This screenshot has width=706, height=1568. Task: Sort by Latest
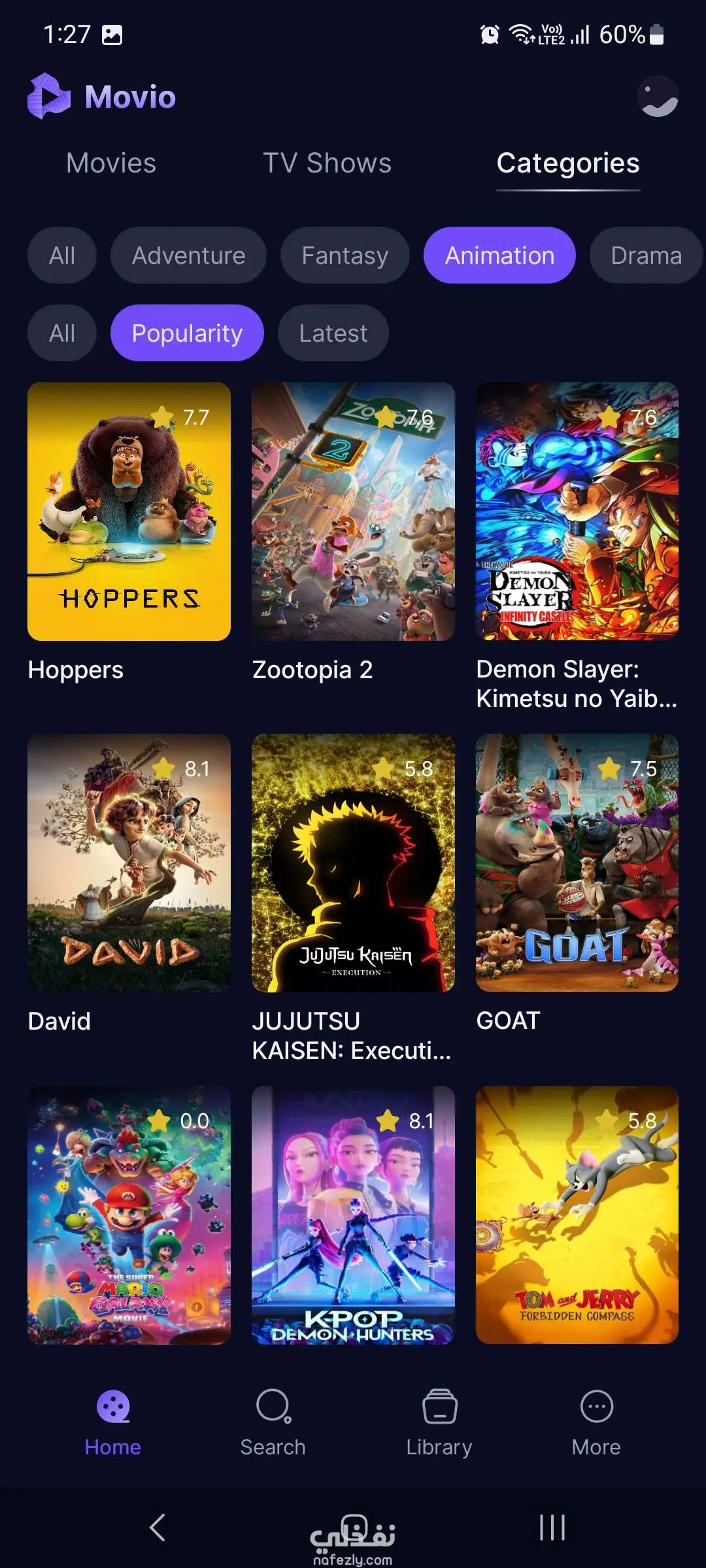(333, 333)
